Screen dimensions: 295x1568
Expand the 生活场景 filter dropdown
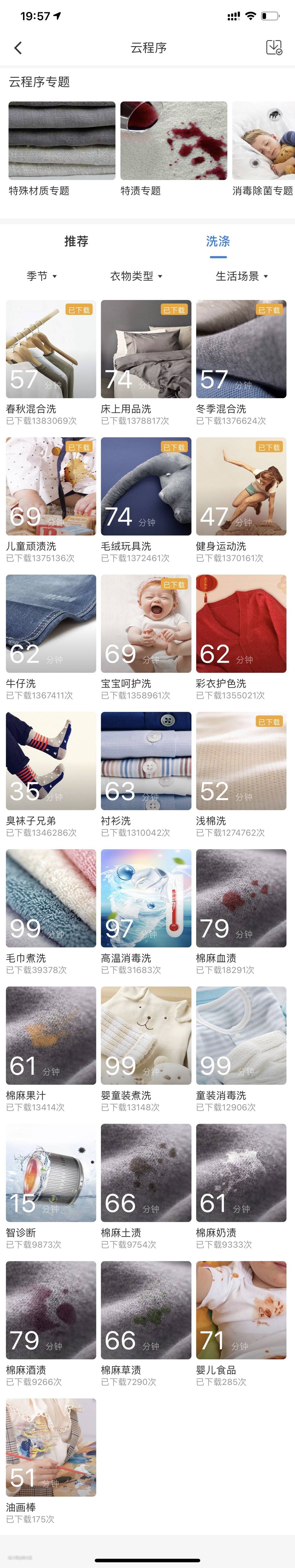[x=241, y=276]
